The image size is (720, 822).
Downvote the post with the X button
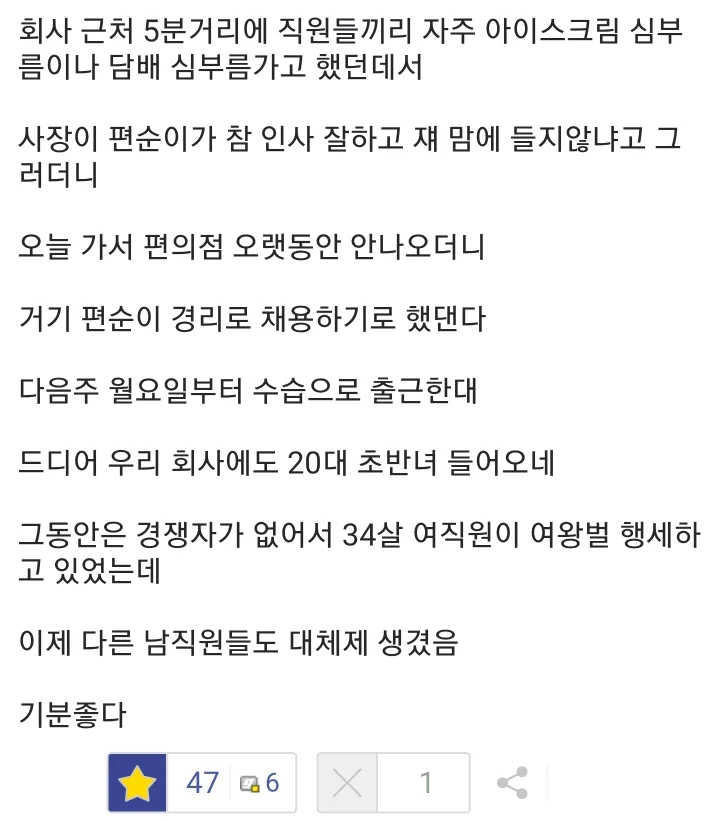tap(347, 782)
